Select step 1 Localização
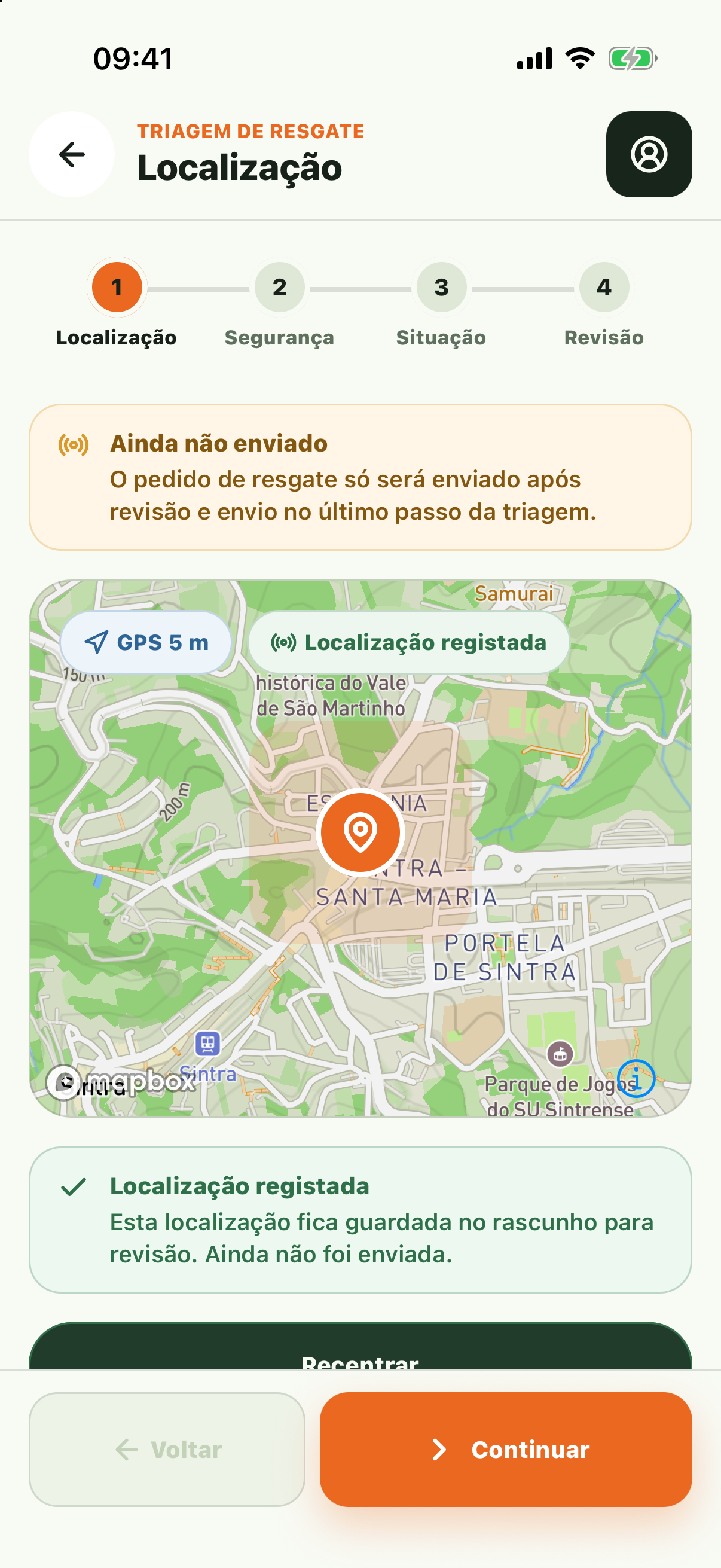The width and height of the screenshot is (721, 1568). pyautogui.click(x=117, y=304)
